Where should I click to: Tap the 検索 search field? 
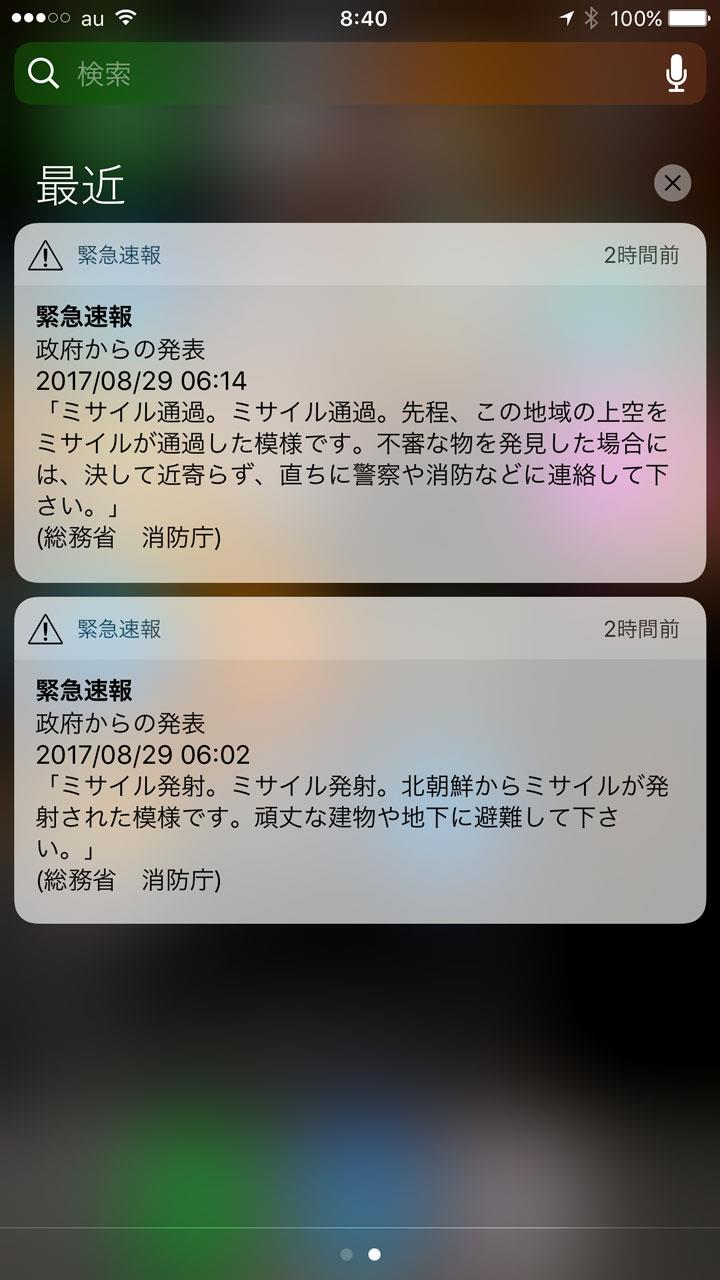[x=360, y=73]
